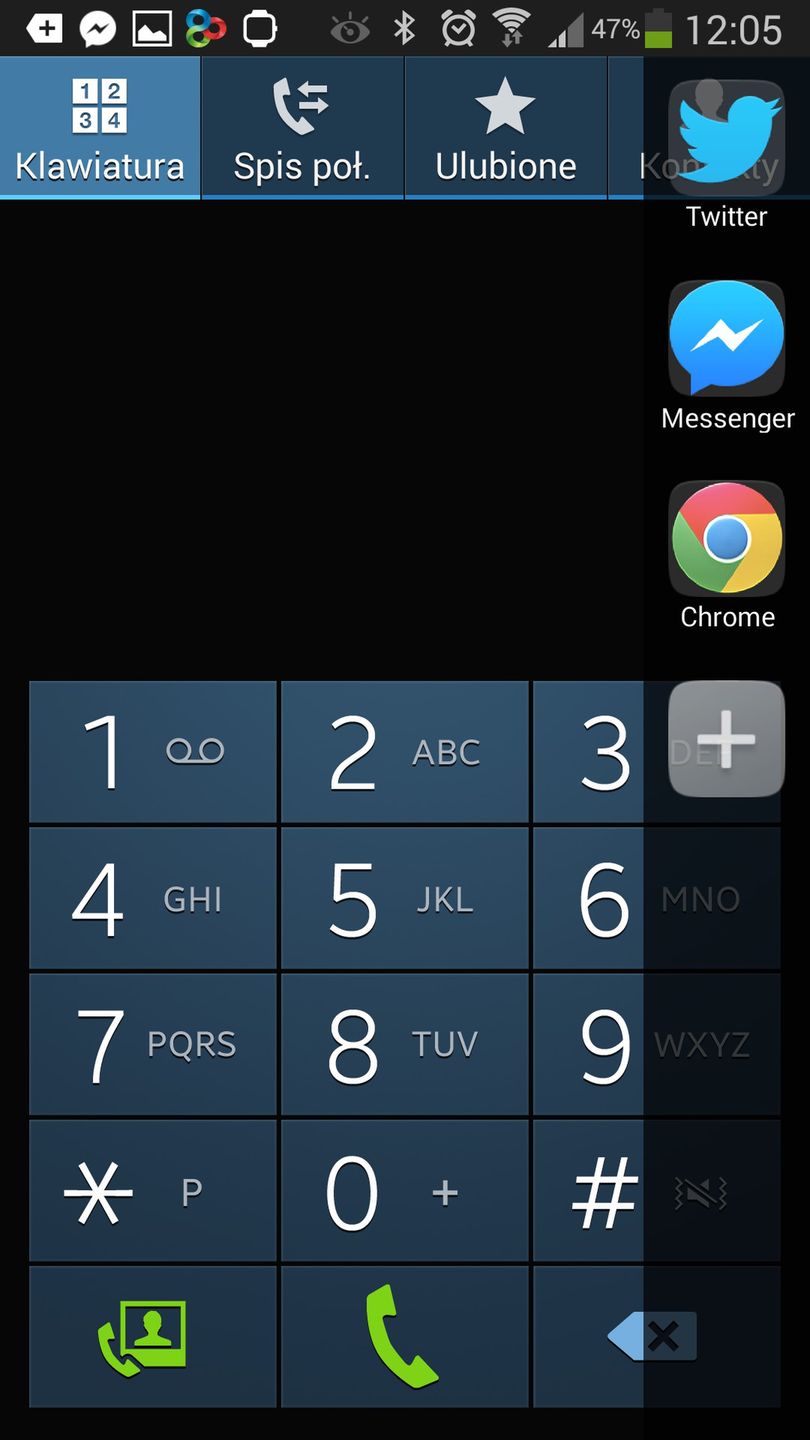Add an app with the plus button
The image size is (810, 1440).
click(726, 740)
